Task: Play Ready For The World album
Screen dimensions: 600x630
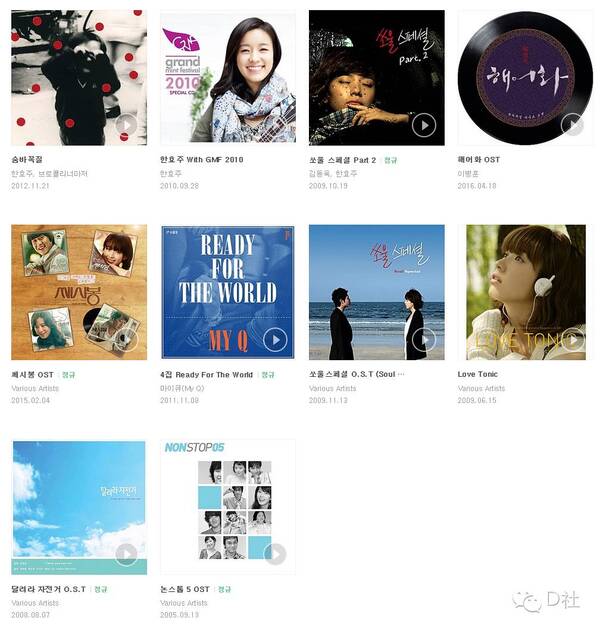Action: coord(275,340)
